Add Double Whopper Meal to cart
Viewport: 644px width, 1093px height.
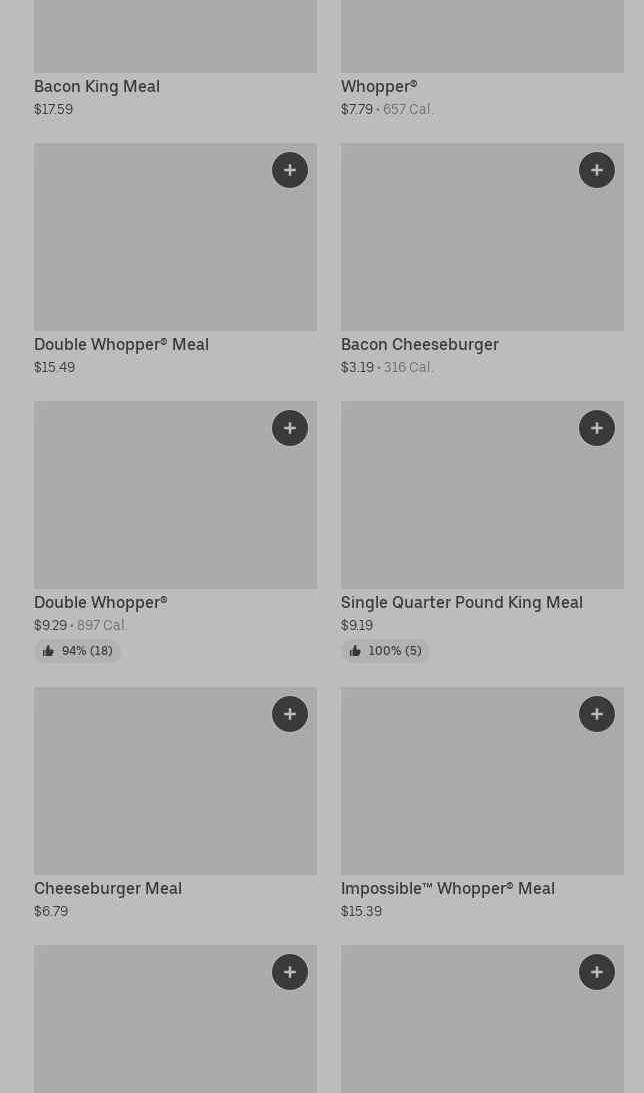coord(290,170)
